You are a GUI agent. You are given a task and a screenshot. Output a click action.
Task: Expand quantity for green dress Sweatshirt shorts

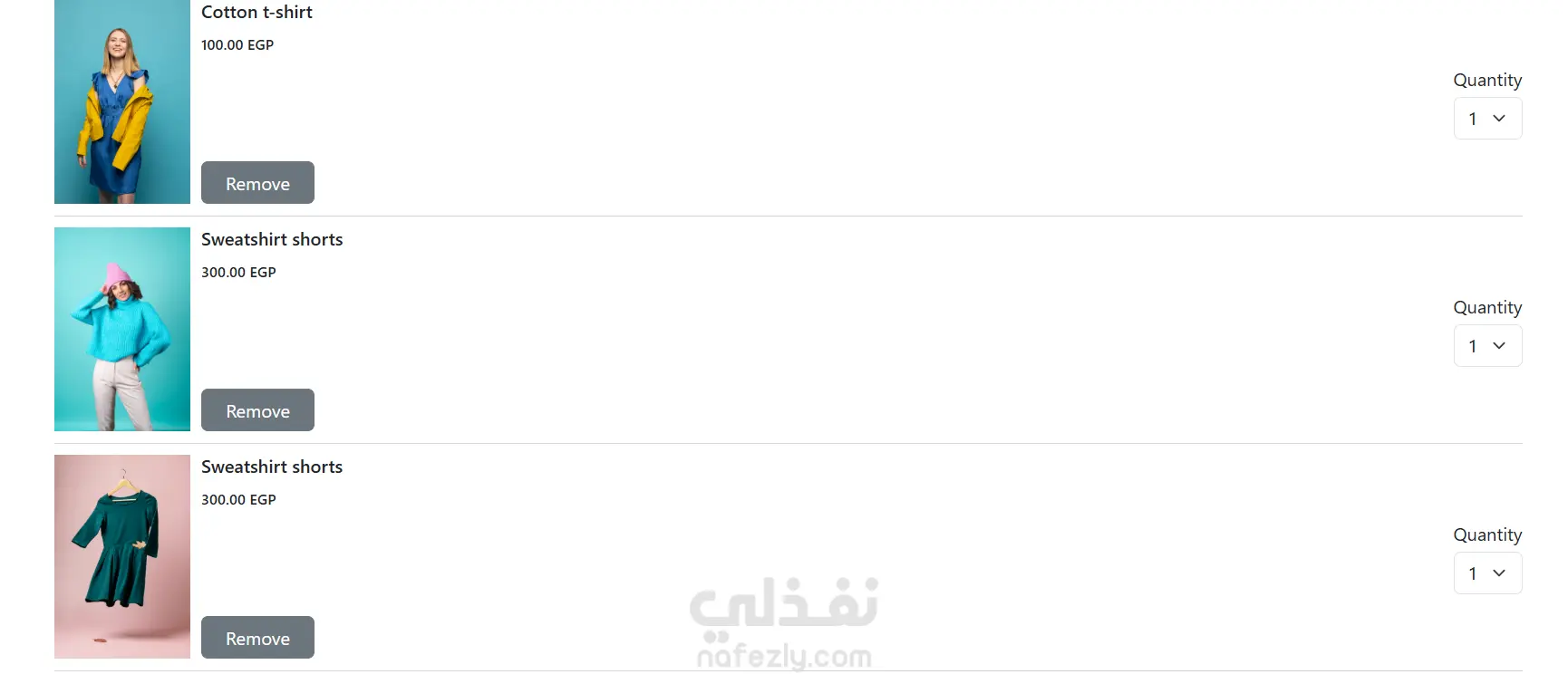pyautogui.click(x=1486, y=573)
